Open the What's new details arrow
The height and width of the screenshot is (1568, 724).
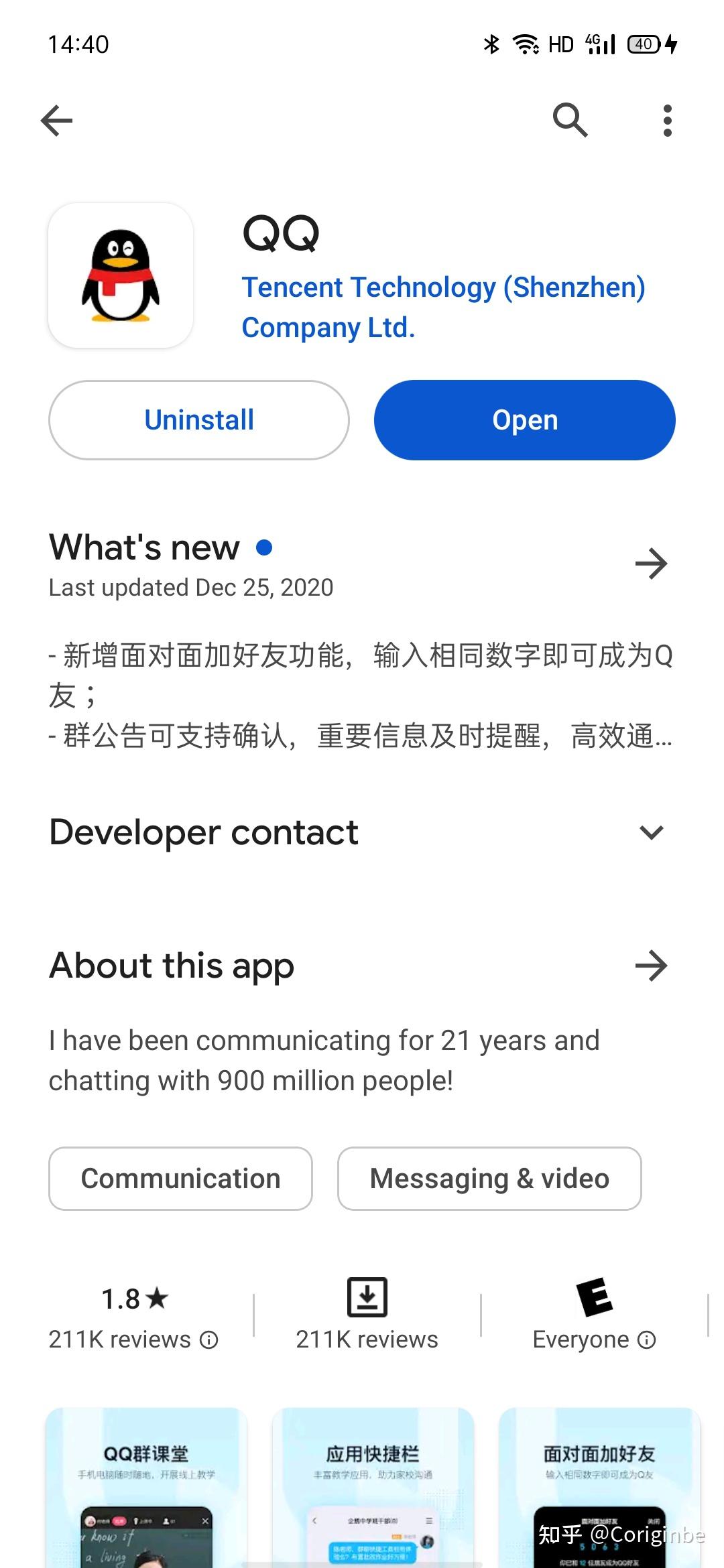pyautogui.click(x=651, y=564)
